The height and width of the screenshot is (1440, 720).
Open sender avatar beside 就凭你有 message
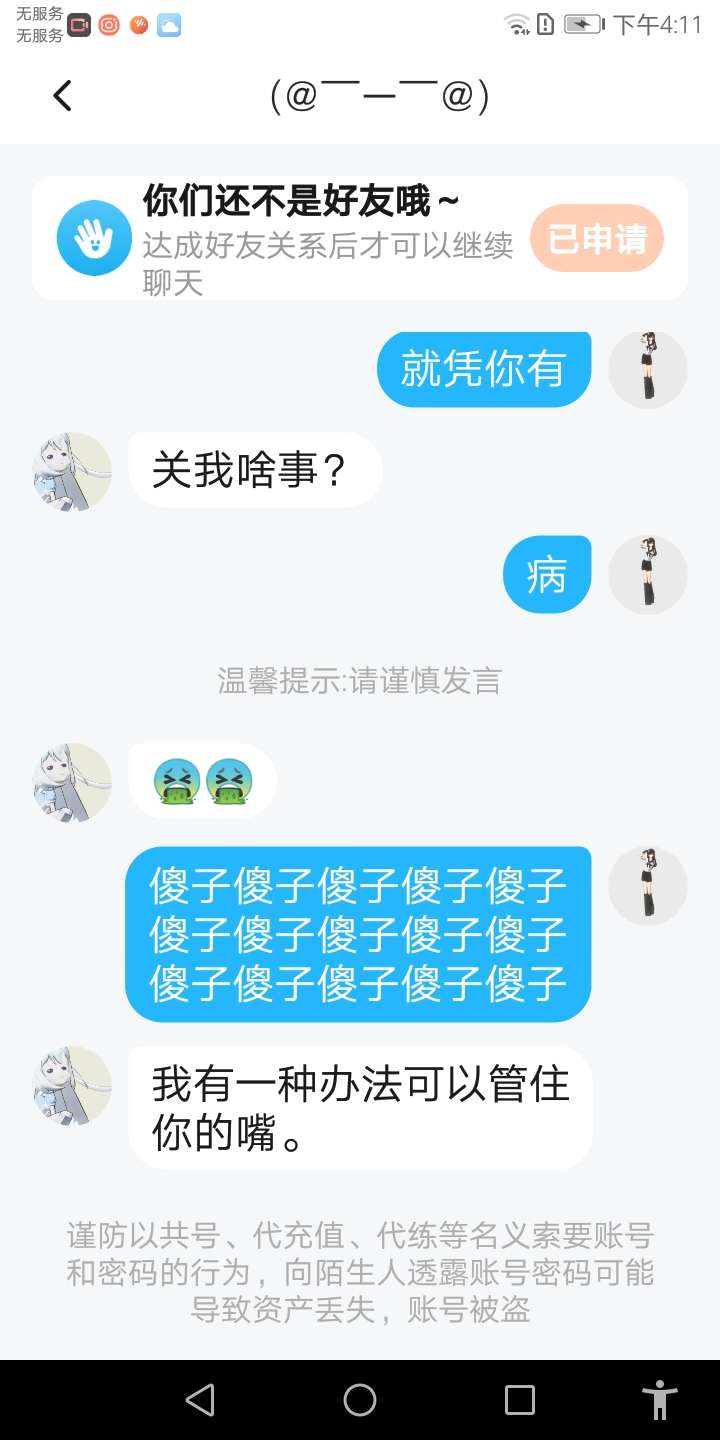648,370
